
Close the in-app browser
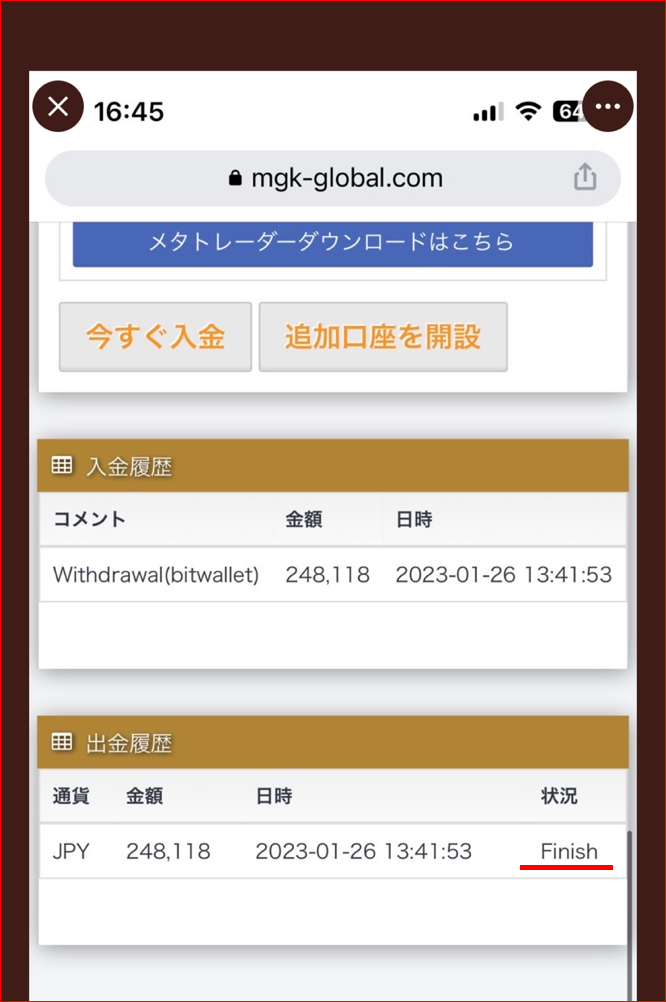[58, 107]
